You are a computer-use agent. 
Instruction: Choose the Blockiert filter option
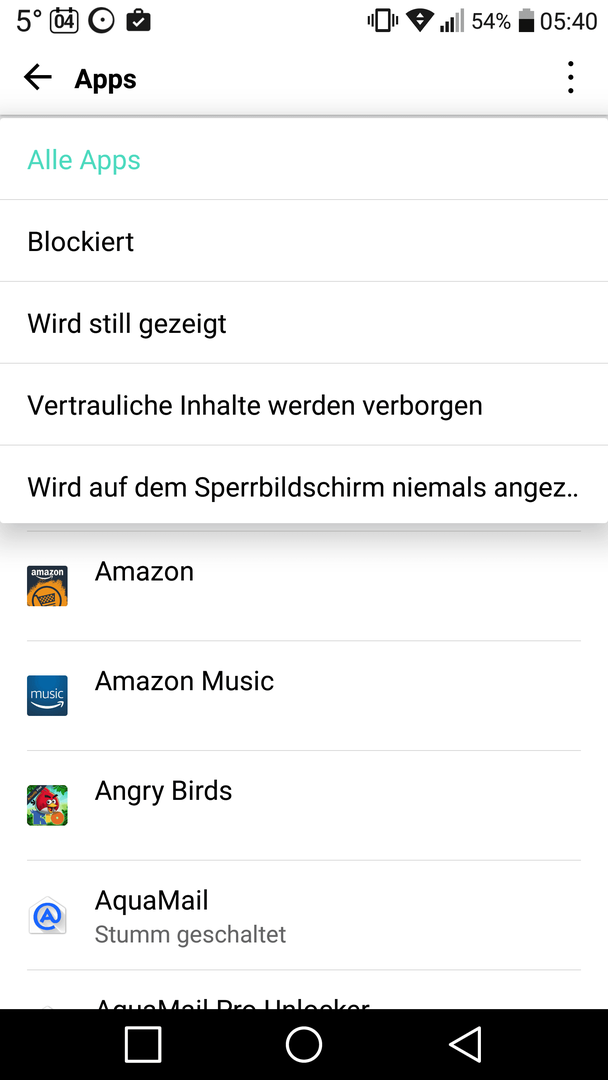[x=304, y=241]
